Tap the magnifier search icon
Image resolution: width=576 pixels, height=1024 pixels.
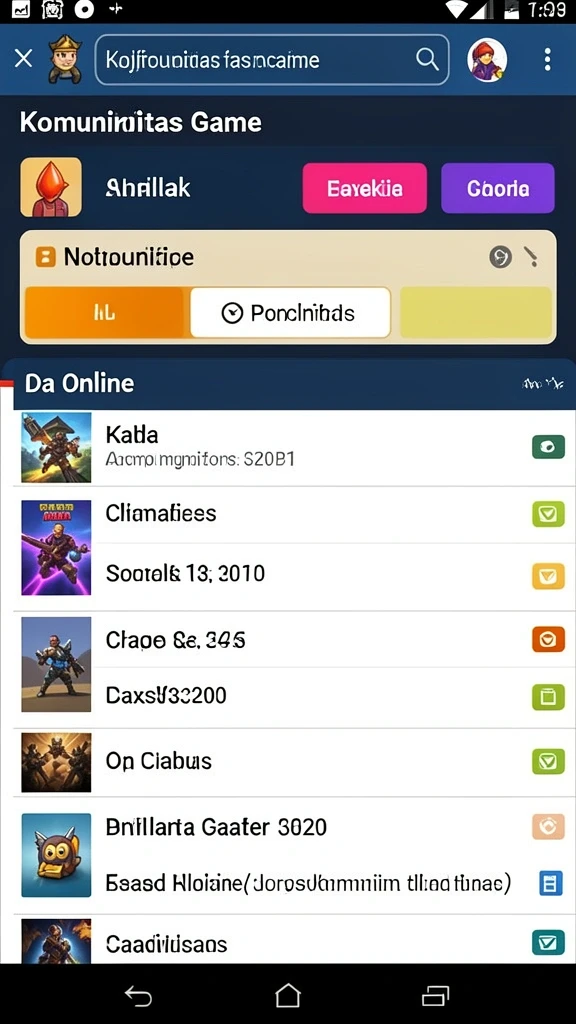pos(427,60)
